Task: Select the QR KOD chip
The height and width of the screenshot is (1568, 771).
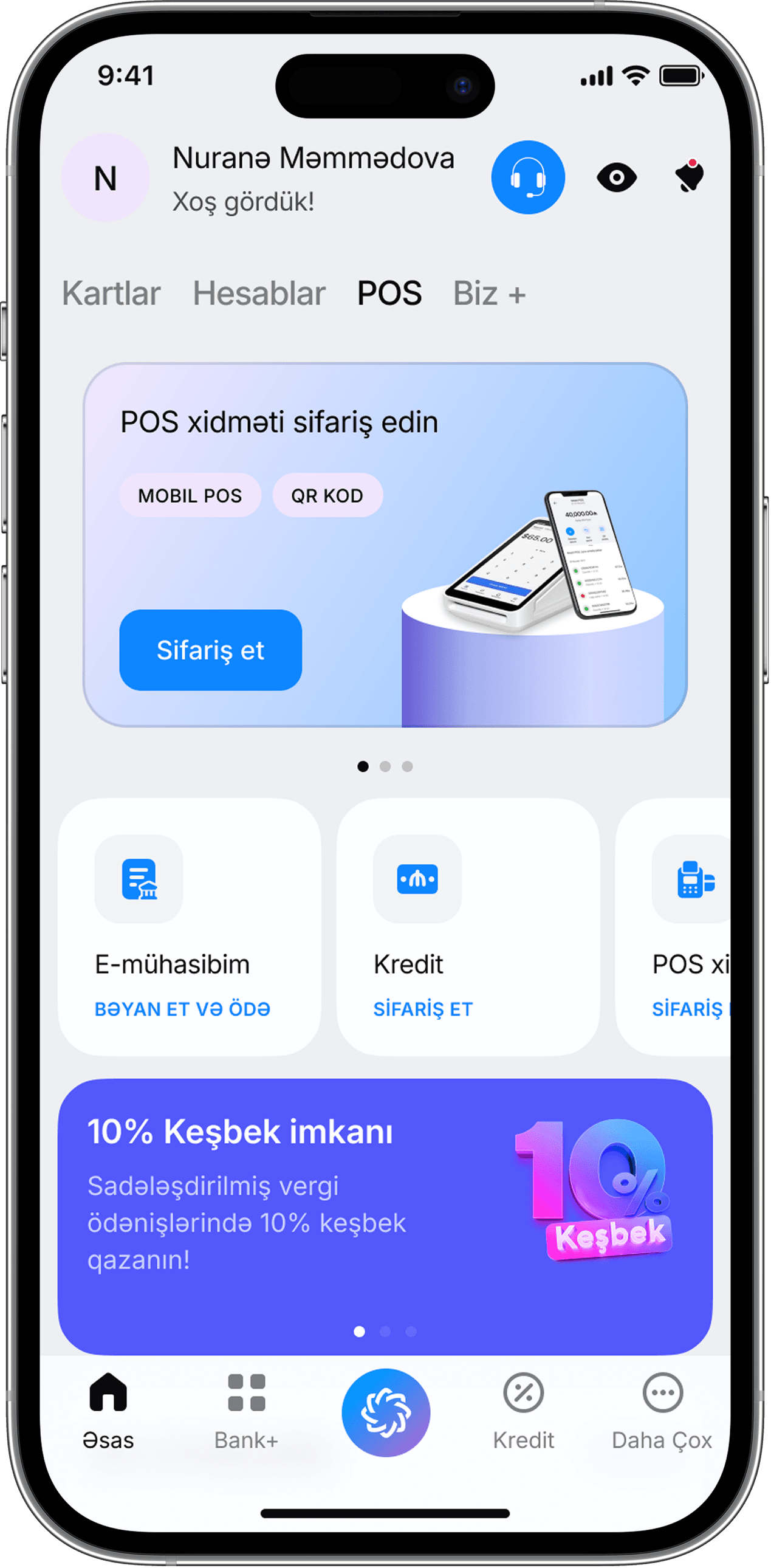Action: [327, 495]
